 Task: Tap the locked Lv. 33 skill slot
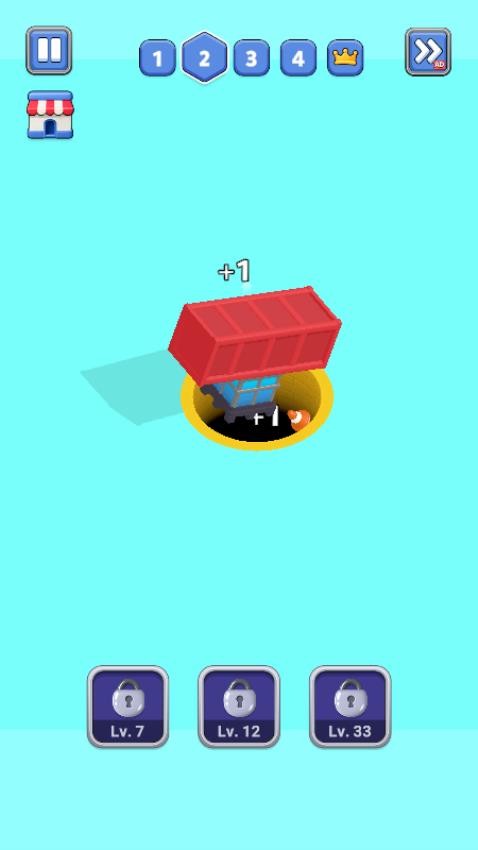tap(350, 707)
